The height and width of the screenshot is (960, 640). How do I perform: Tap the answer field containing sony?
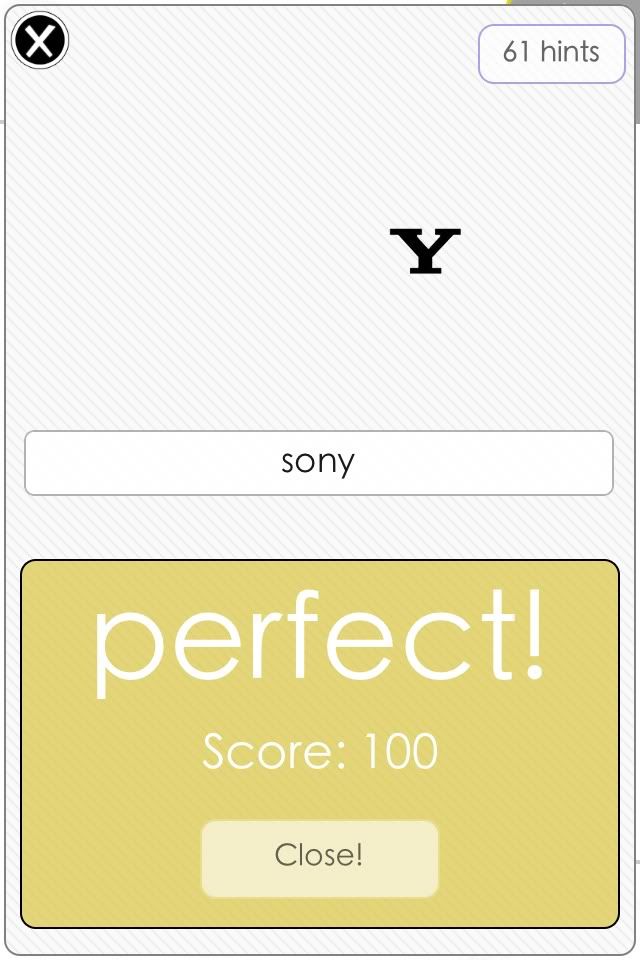tap(318, 463)
